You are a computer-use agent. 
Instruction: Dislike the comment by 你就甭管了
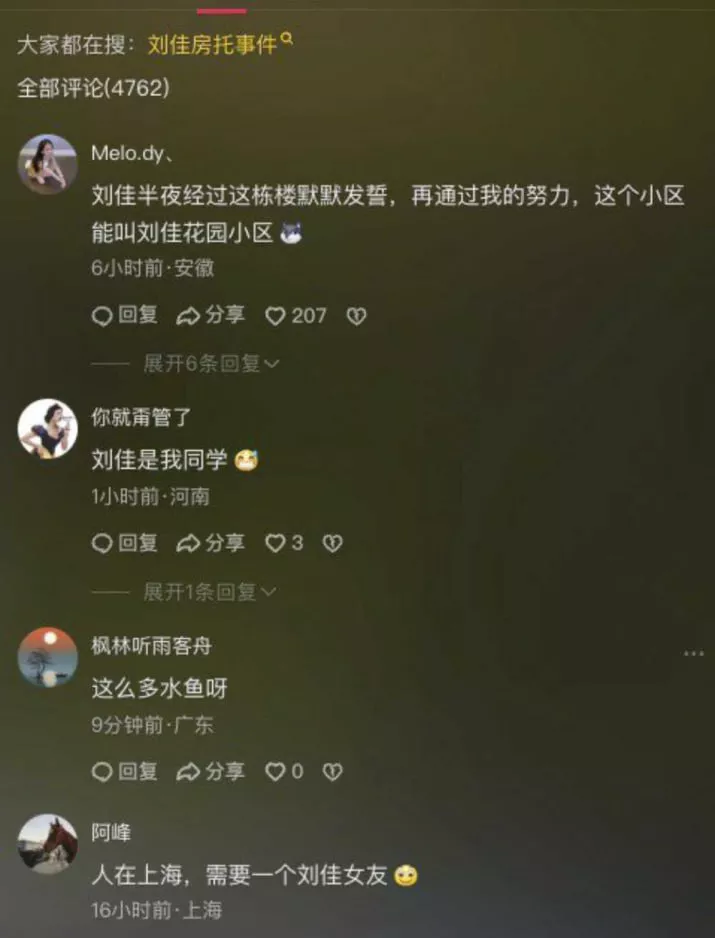coord(332,543)
